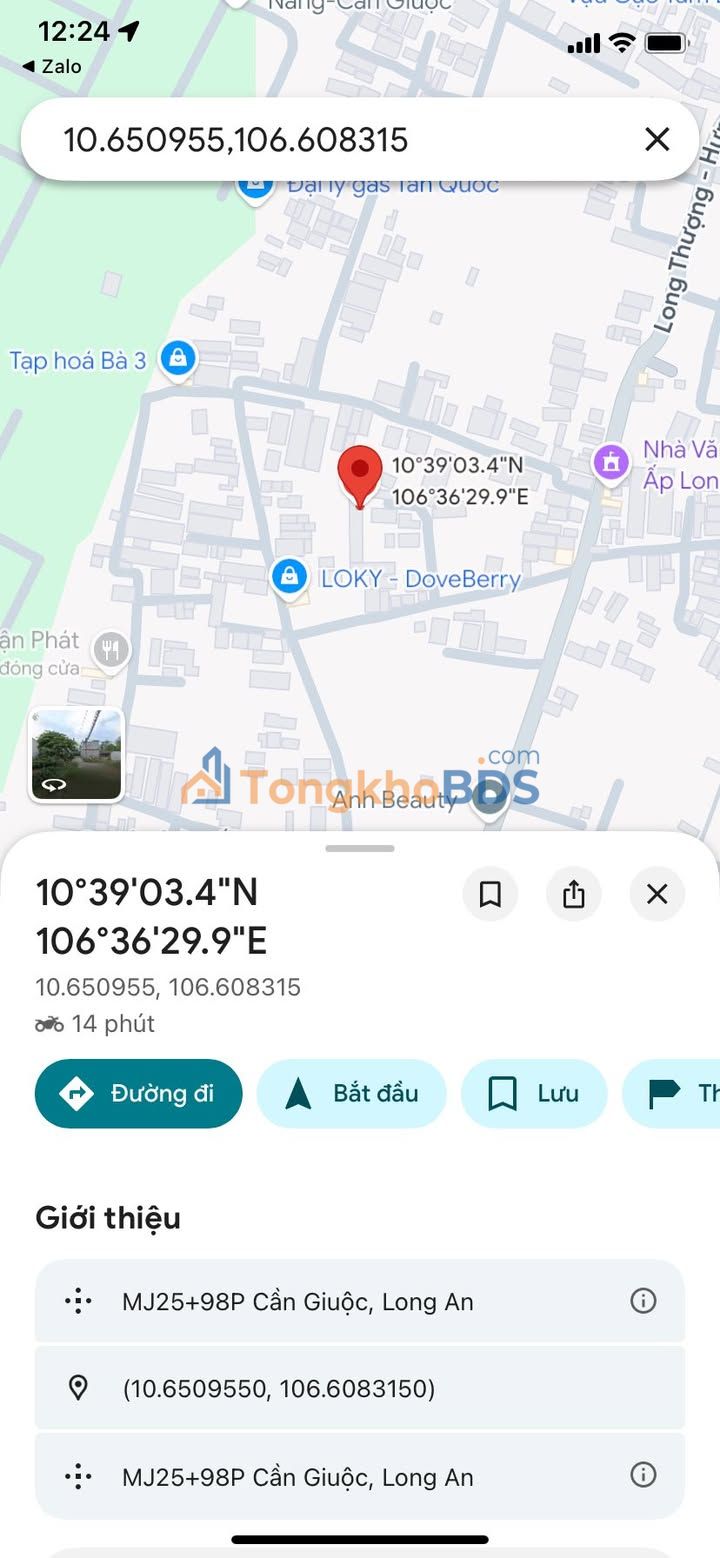Save place using the Lưu chip
This screenshot has width=720, height=1558.
pyautogui.click(x=534, y=1094)
